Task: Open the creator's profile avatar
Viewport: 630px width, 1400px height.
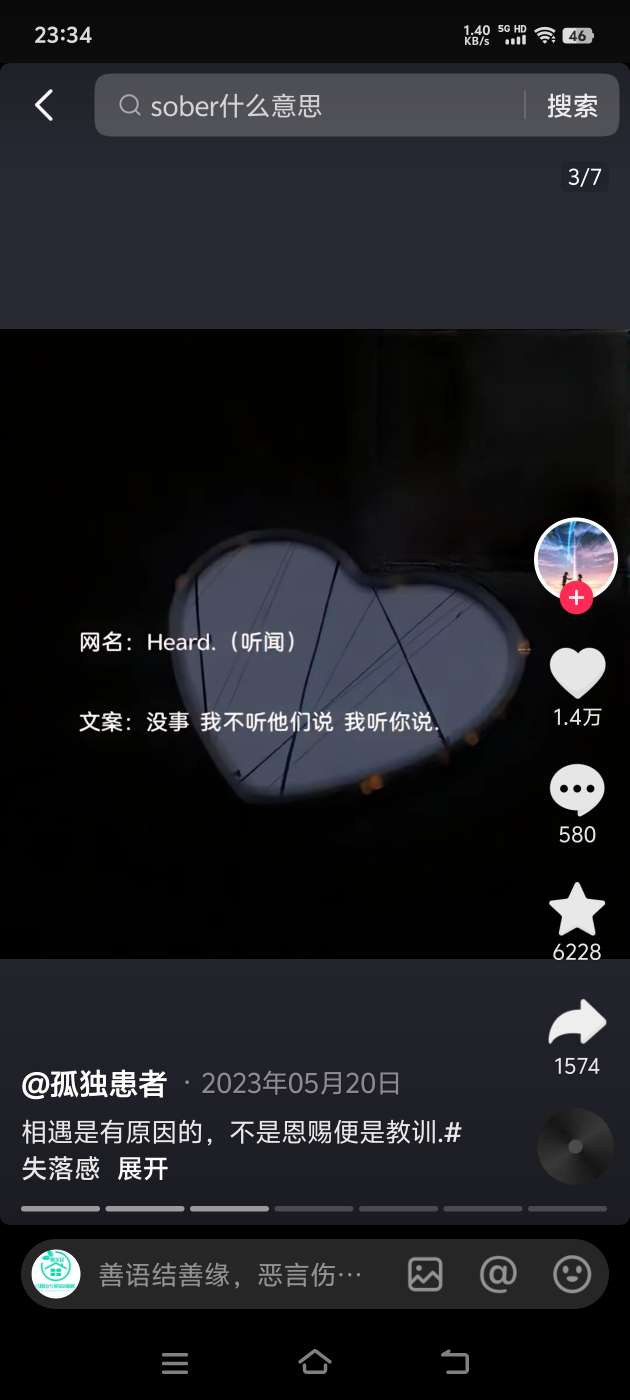Action: coord(576,558)
